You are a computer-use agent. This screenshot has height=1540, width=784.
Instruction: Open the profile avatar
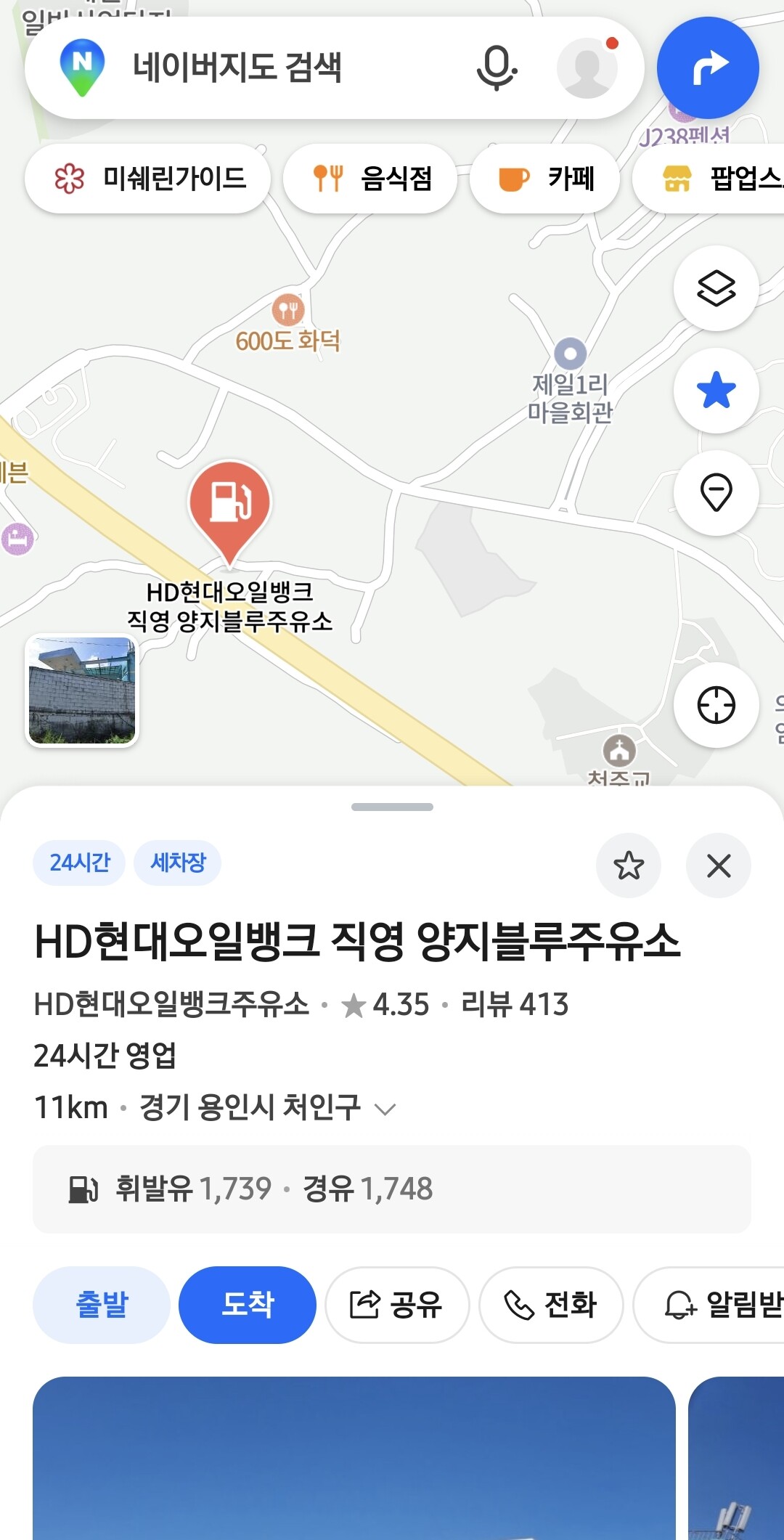pos(587,68)
